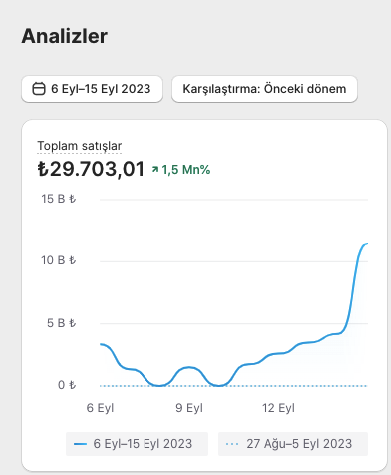Toggle the 27 Ağu–5 Eyl 2023 legend series

293,444
